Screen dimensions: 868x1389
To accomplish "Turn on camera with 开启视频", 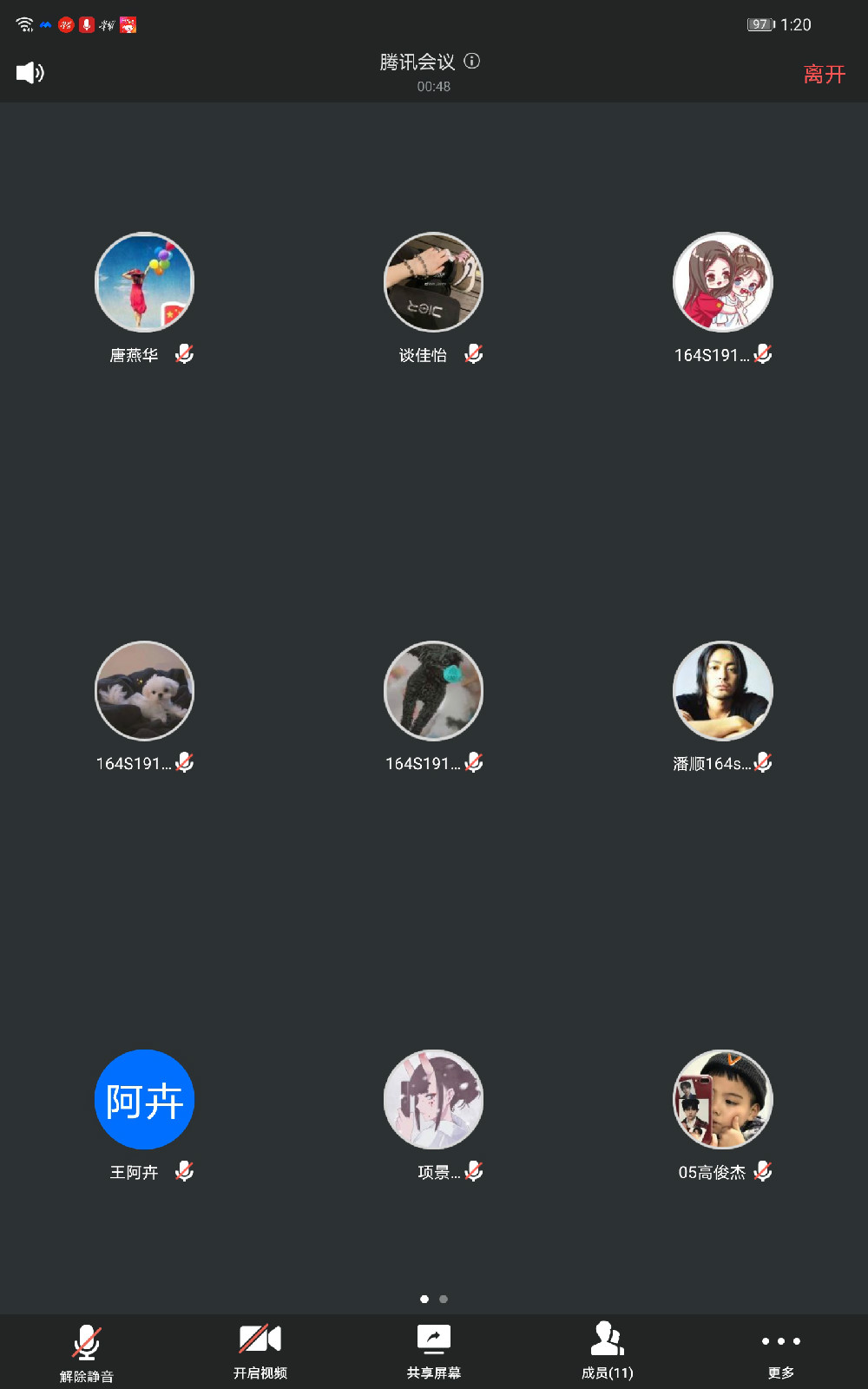I will (260, 1351).
